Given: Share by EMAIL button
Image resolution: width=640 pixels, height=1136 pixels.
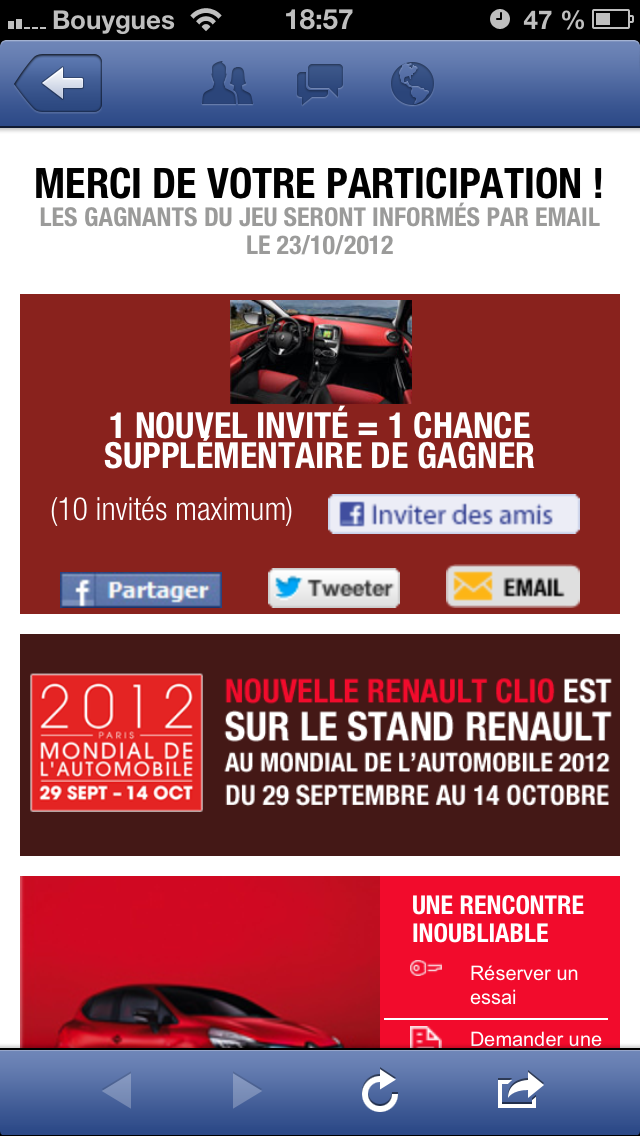Looking at the screenshot, I should 513,587.
